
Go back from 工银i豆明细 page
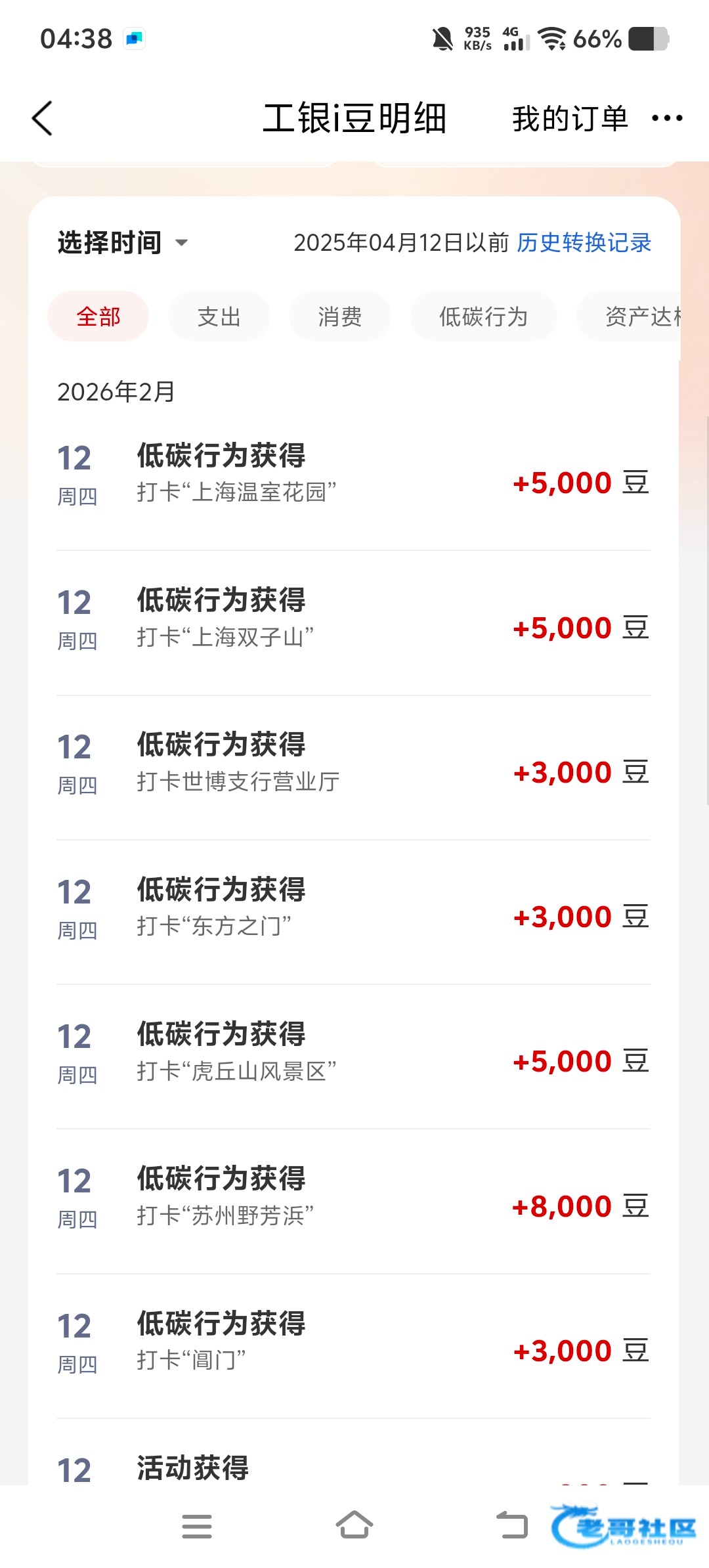click(x=43, y=119)
